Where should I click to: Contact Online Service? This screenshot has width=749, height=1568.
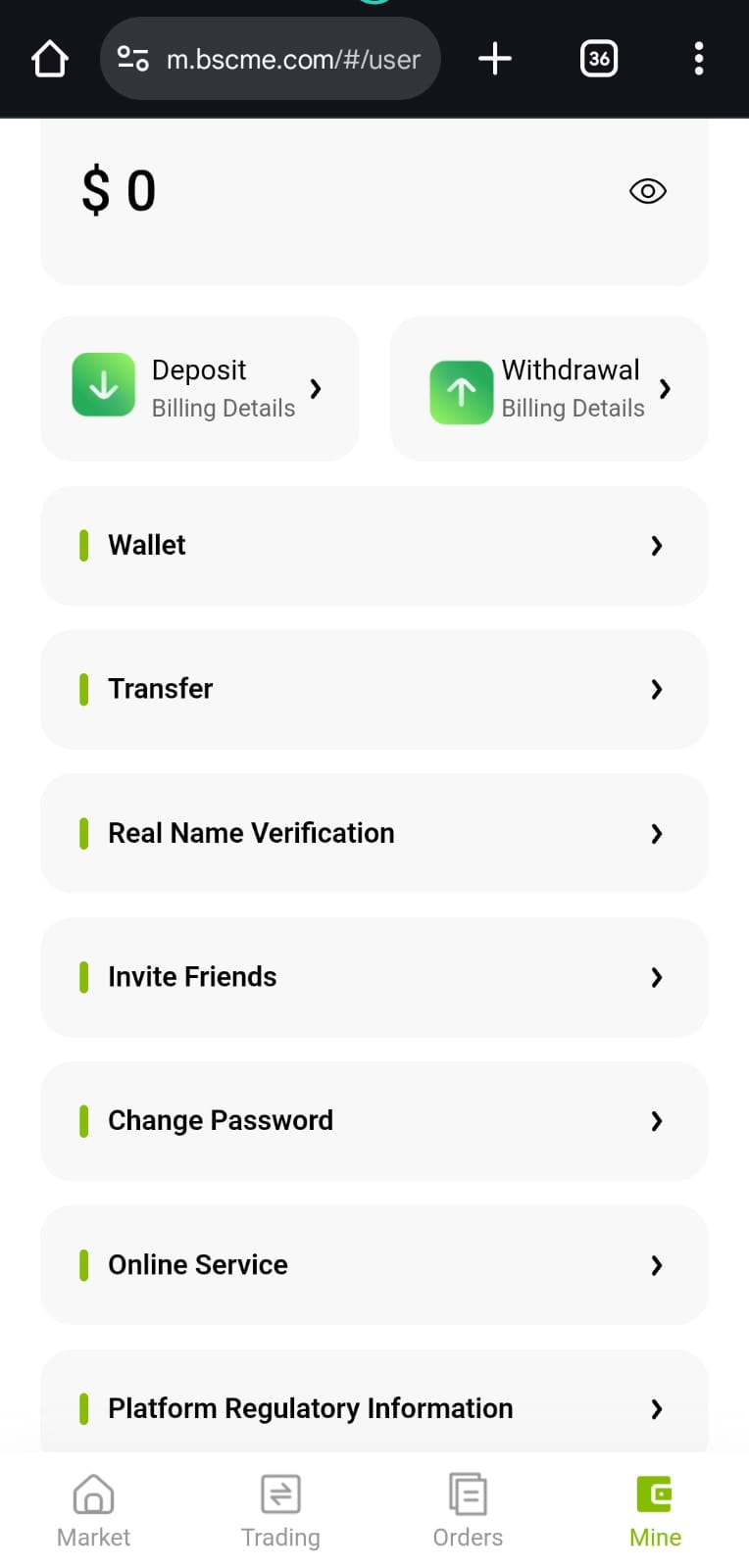coord(374,1265)
